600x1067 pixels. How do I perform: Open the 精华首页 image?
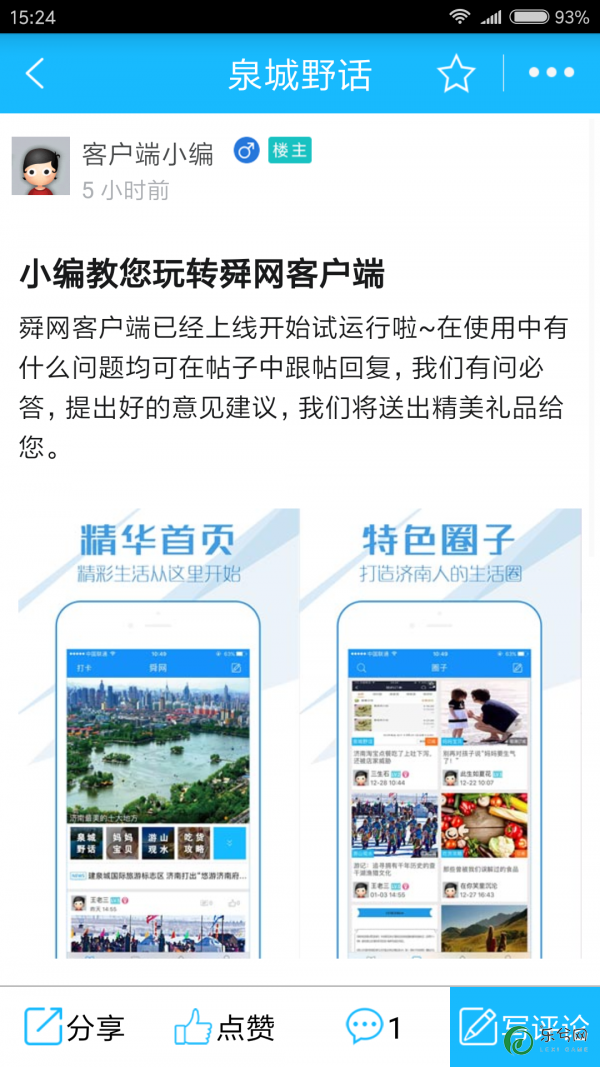coord(158,735)
